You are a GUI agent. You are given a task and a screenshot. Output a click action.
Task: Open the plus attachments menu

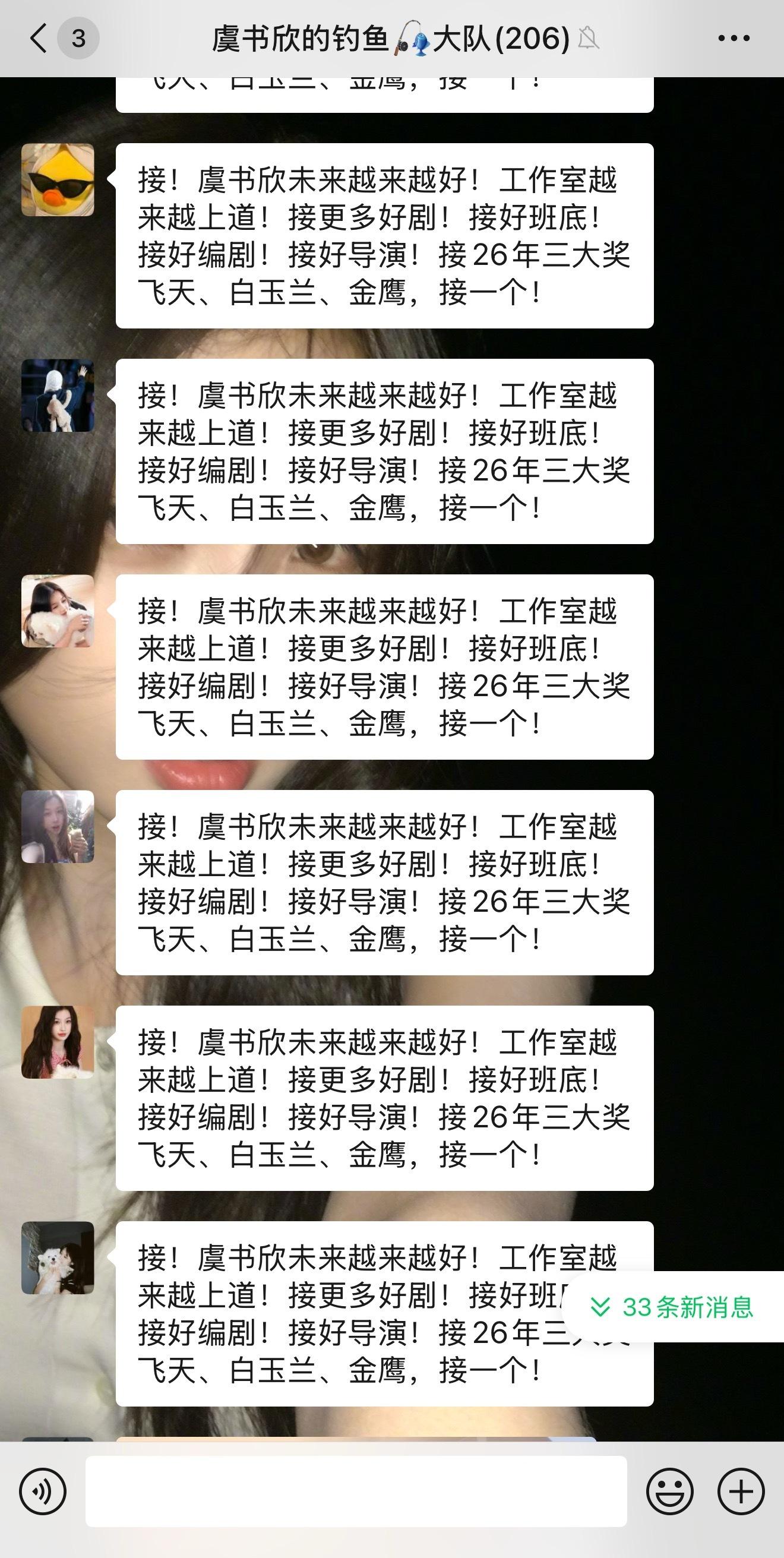(741, 1491)
